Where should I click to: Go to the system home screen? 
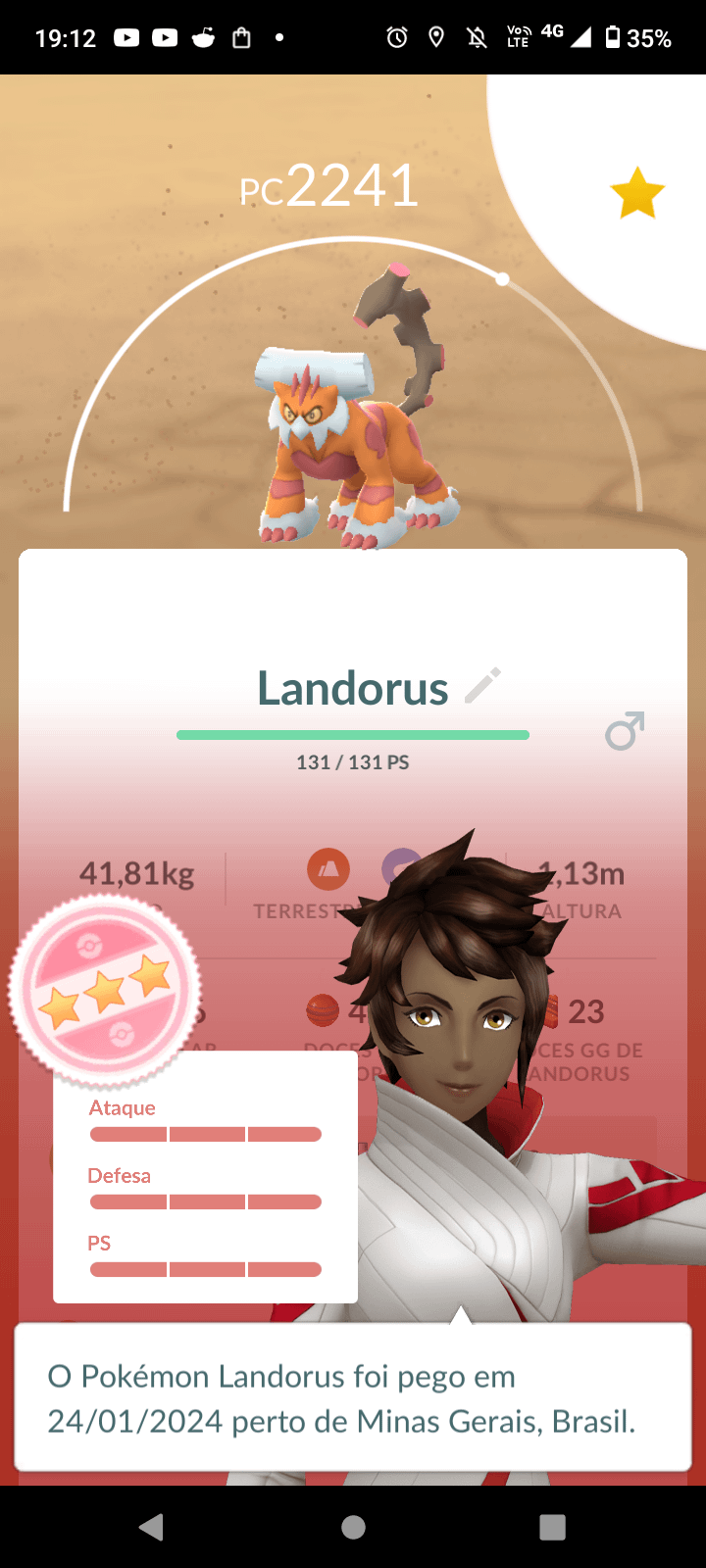353,1527
